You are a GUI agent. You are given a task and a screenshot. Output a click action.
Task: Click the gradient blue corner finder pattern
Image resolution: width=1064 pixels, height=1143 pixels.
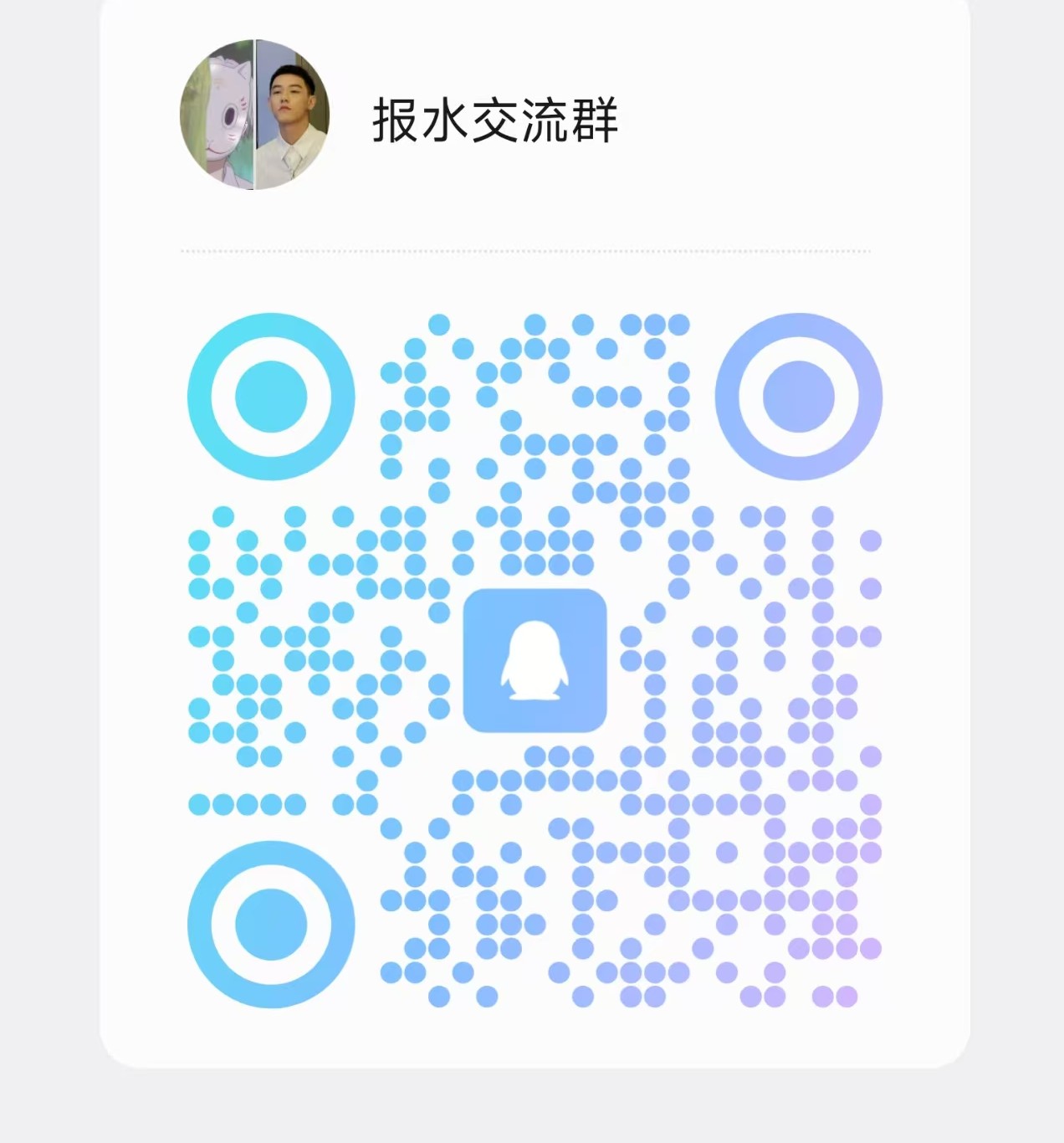coord(269,398)
